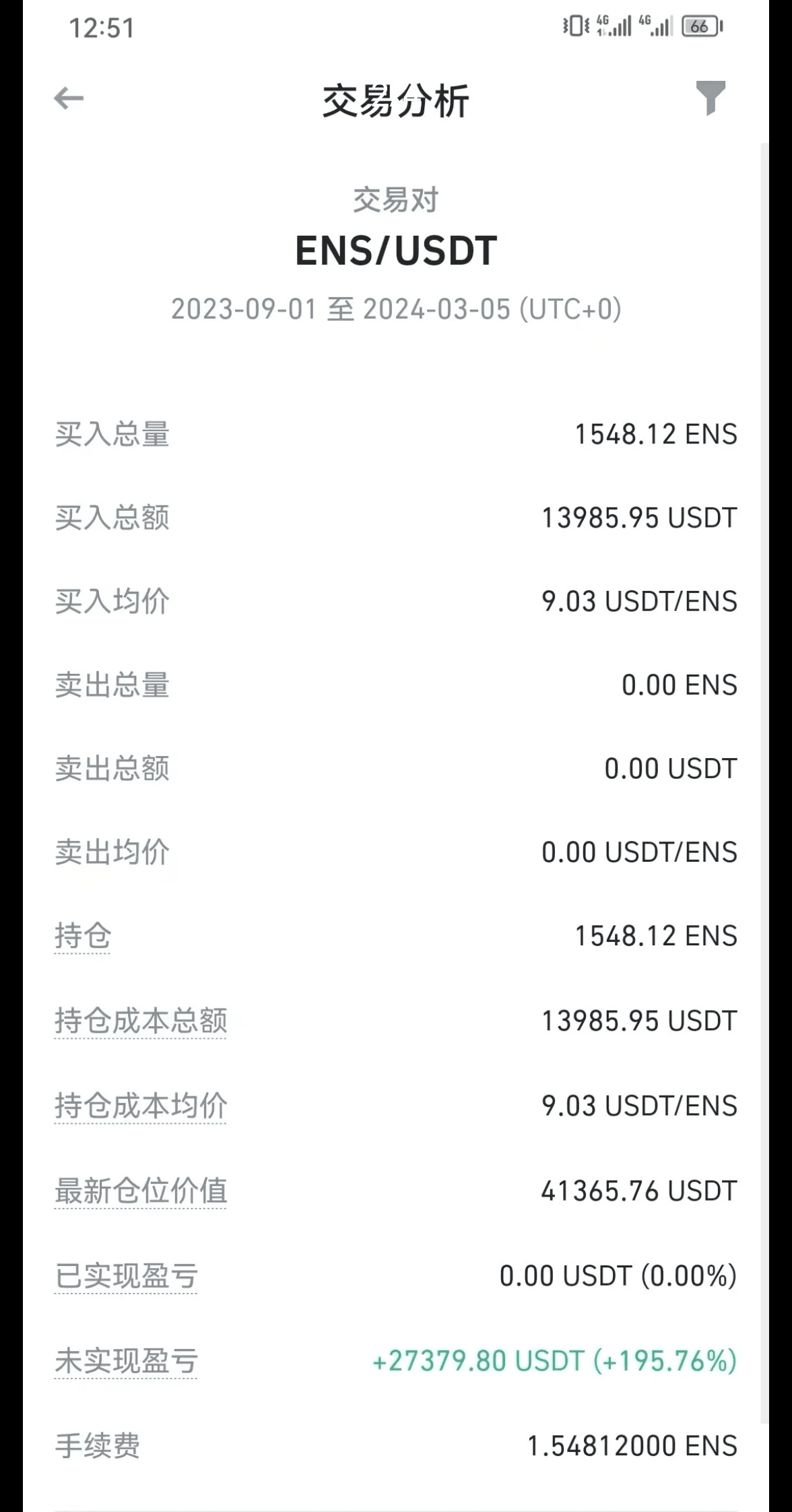This screenshot has height=1512, width=792.
Task: Open the filter funnel icon
Action: click(x=711, y=98)
